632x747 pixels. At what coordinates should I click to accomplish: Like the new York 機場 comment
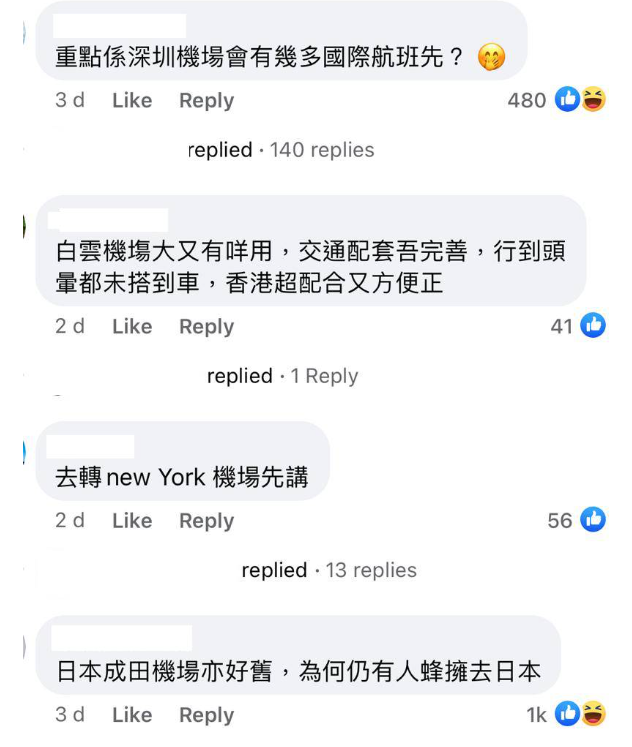[131, 520]
